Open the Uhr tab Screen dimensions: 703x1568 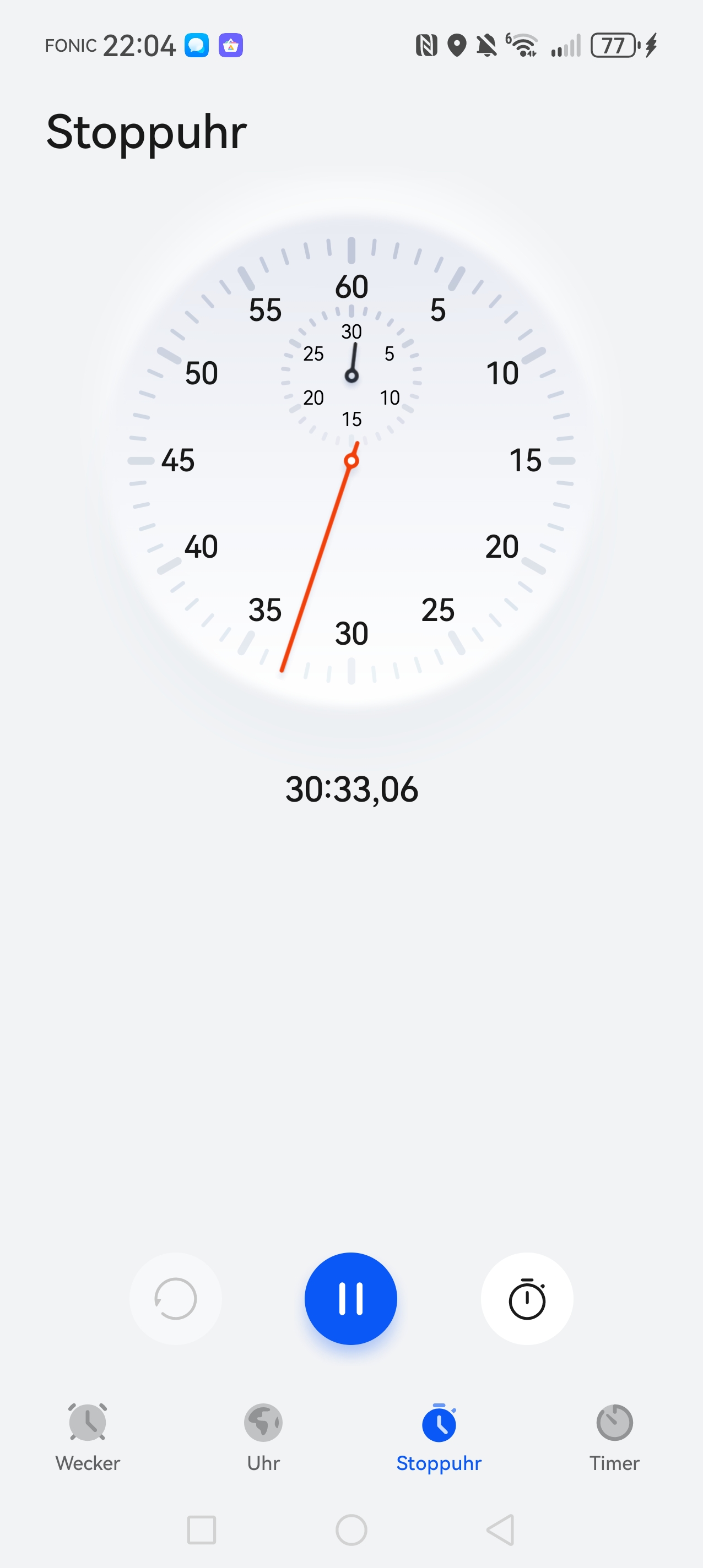[263, 1437]
